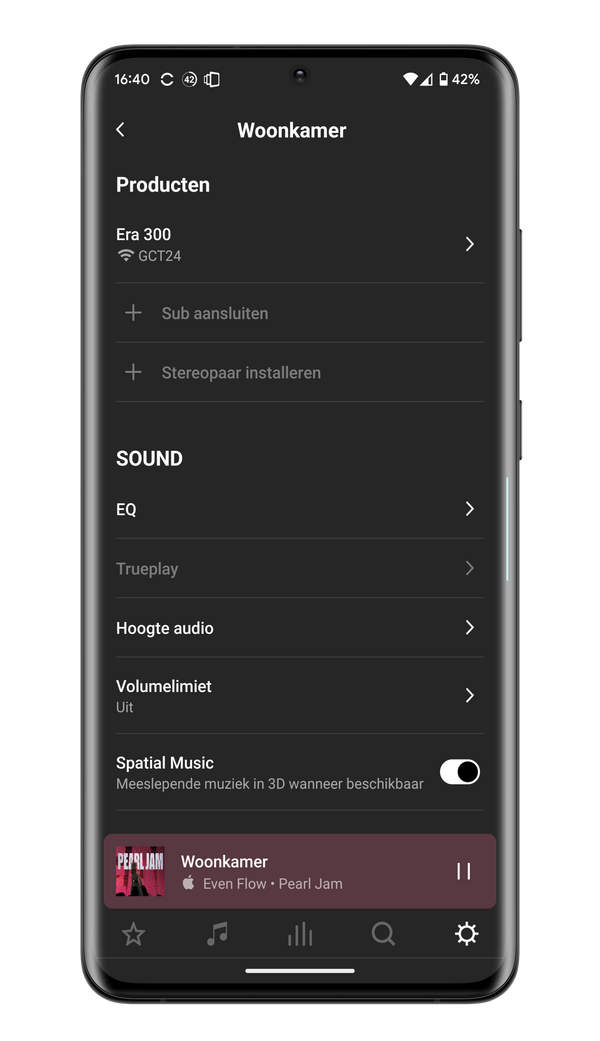The width and height of the screenshot is (600, 1041).
Task: Open the EQ settings
Action: 298,509
